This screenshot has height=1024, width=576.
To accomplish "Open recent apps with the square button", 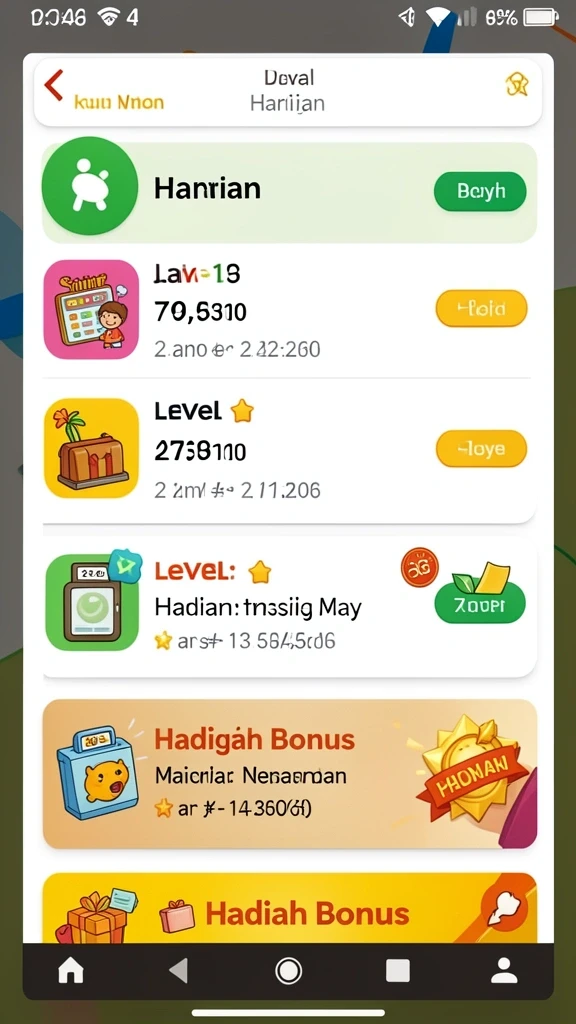I will point(398,971).
